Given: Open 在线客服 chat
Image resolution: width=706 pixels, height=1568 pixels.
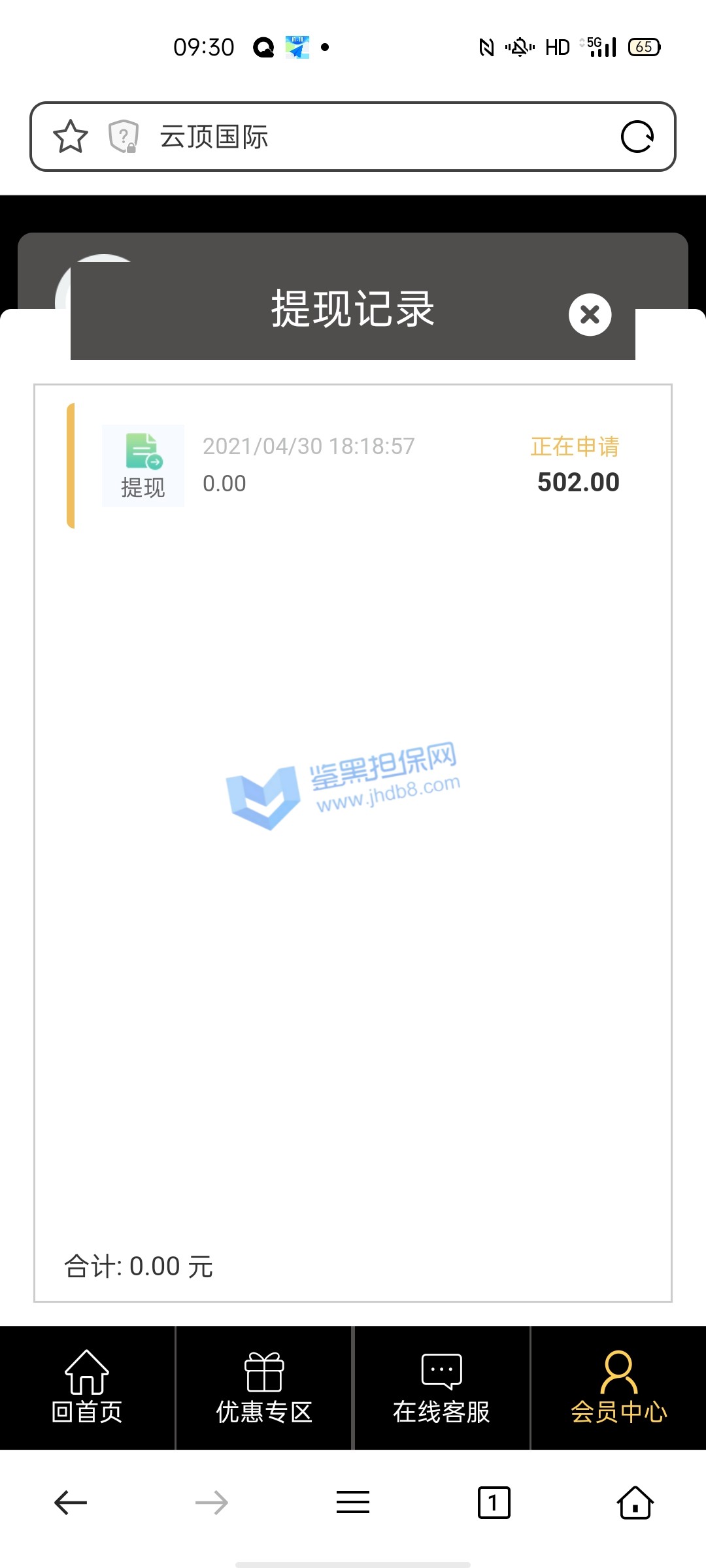Looking at the screenshot, I should pyautogui.click(x=442, y=1388).
